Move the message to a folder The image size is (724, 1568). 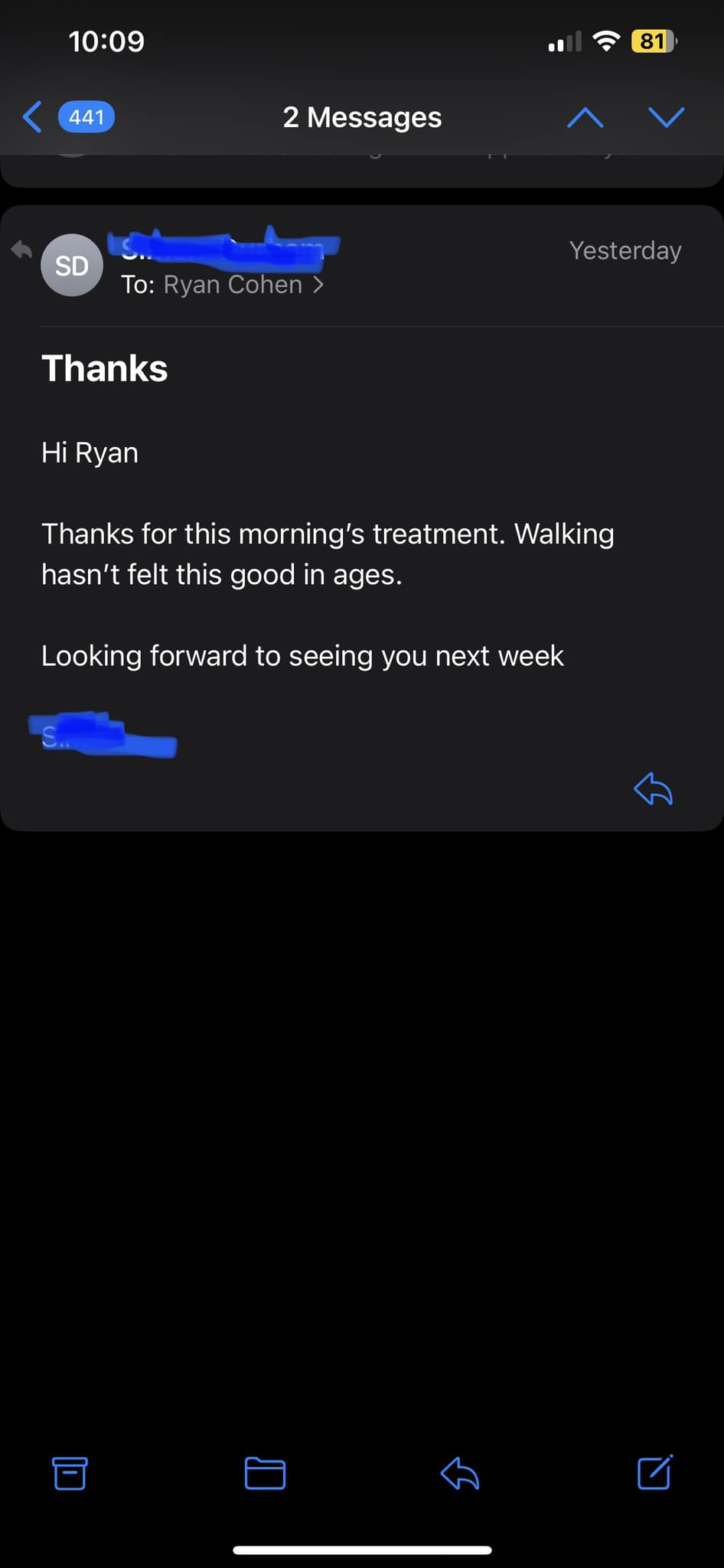click(x=265, y=1473)
